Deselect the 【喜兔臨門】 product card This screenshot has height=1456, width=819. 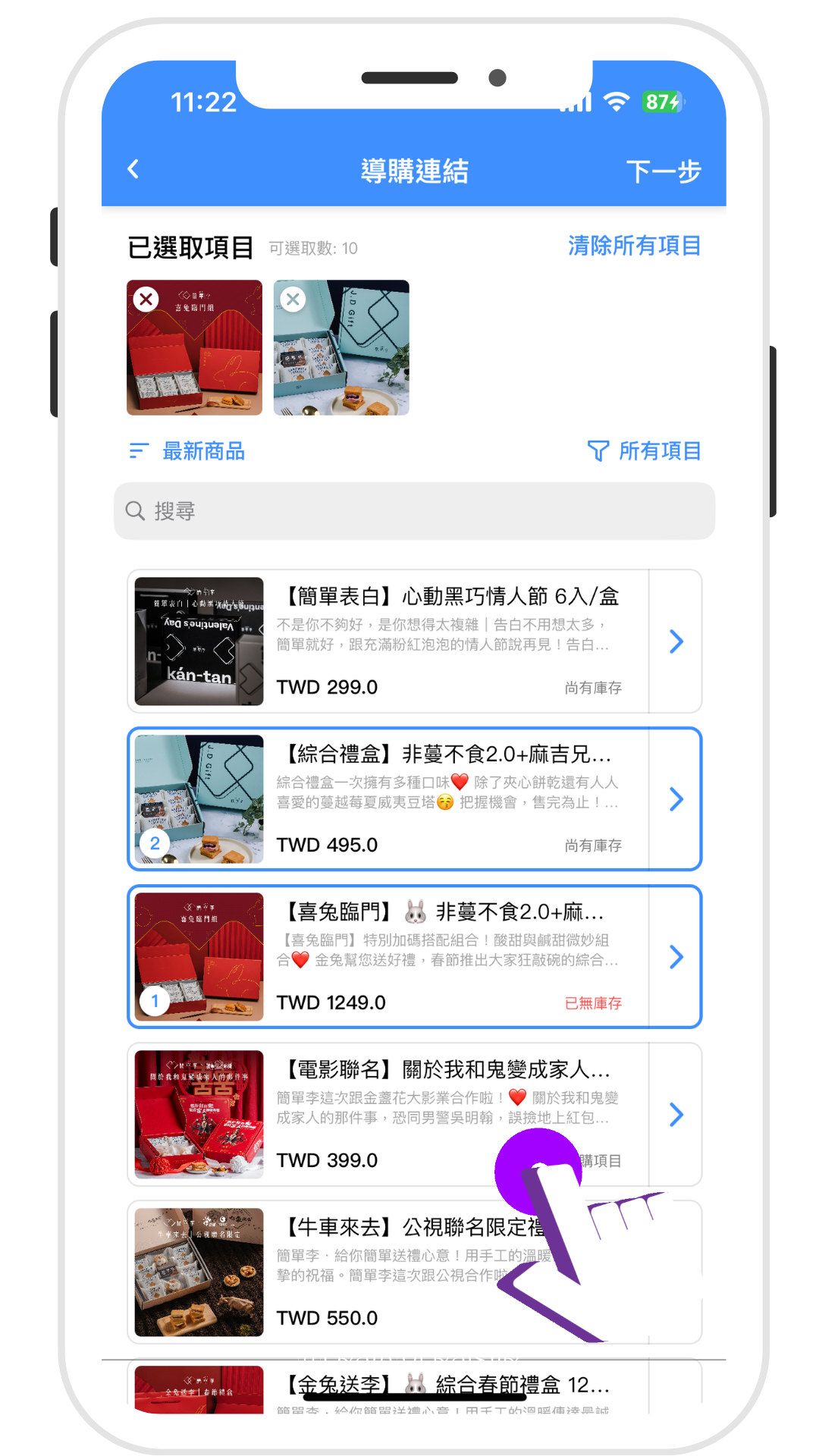(388, 957)
